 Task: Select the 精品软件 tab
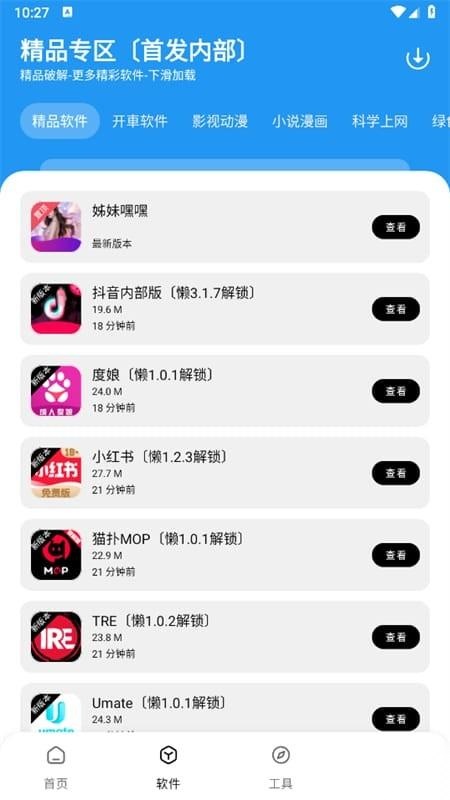(x=60, y=121)
